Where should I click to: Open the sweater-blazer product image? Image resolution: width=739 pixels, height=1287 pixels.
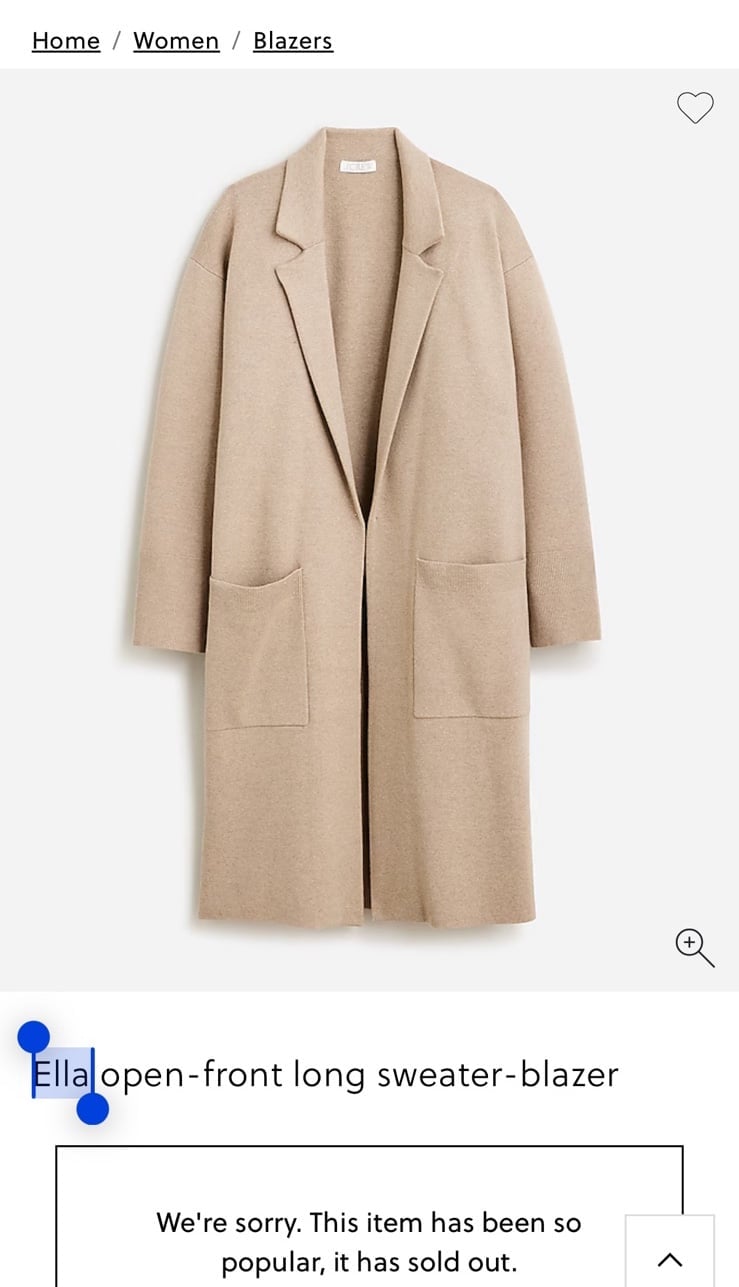[369, 529]
